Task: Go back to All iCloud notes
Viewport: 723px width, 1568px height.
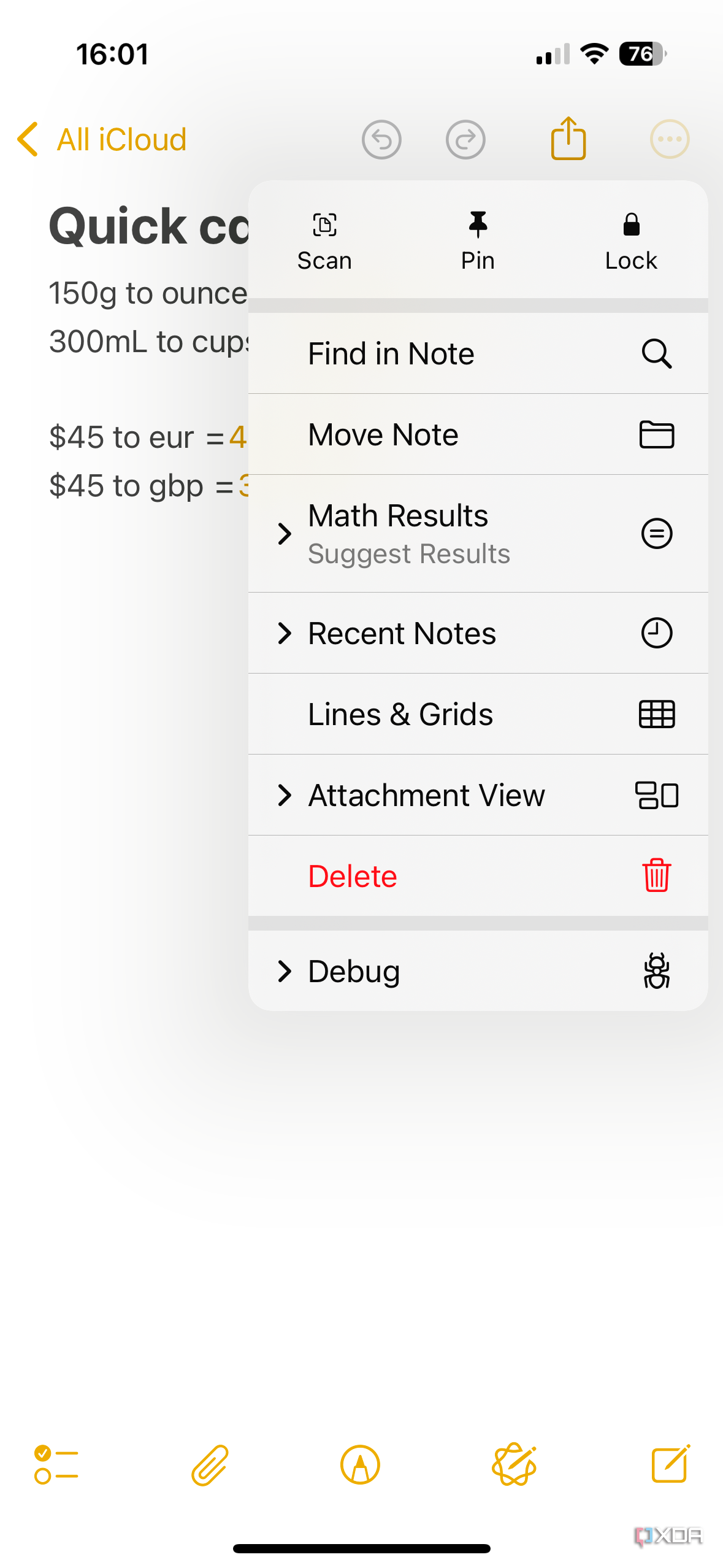Action: (101, 139)
